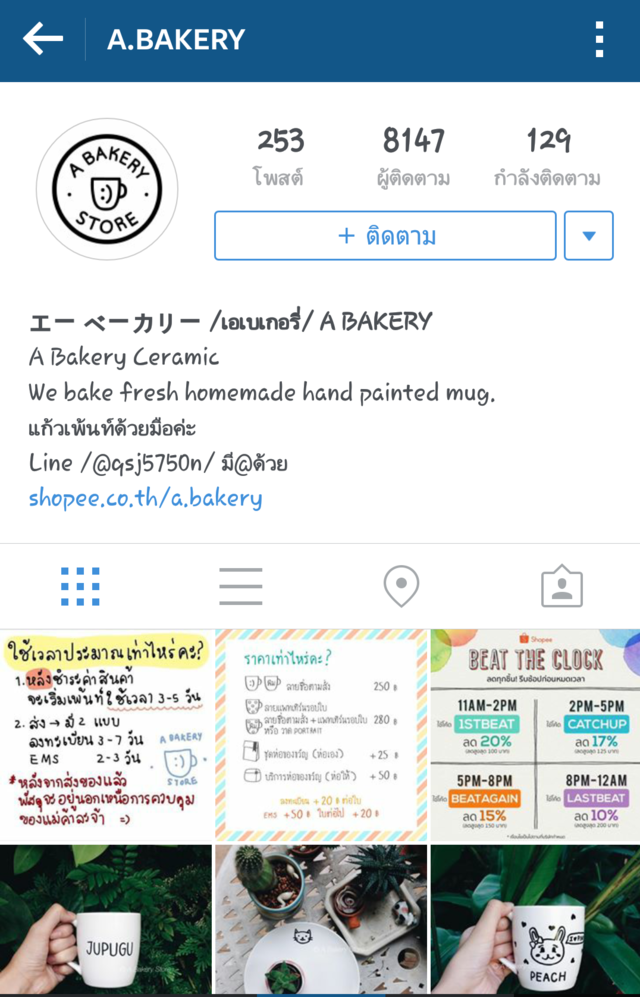Open the cat plate with cactus photo
The image size is (640, 997).
pyautogui.click(x=320, y=920)
